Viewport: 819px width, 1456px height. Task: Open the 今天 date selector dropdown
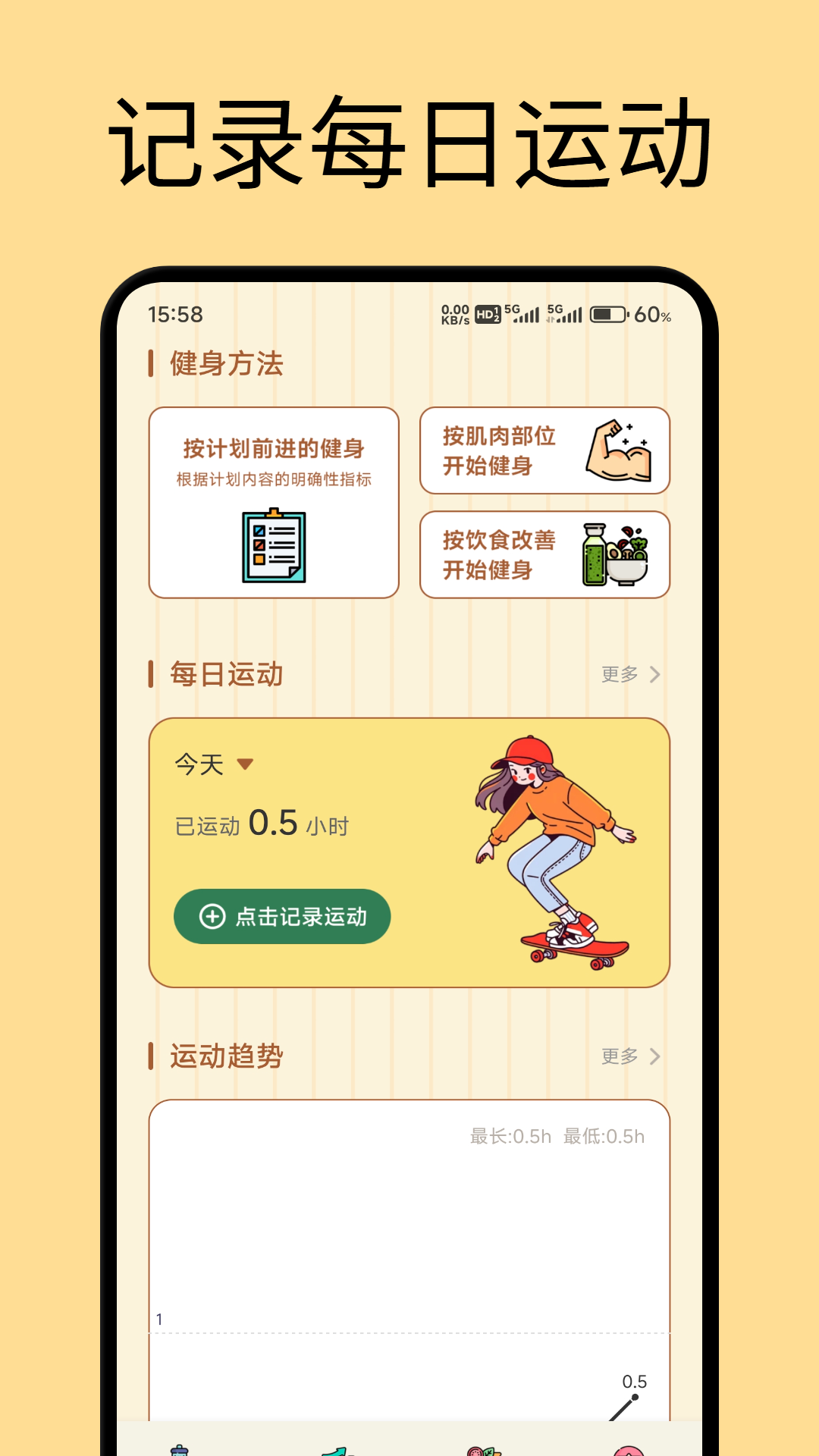pyautogui.click(x=211, y=766)
